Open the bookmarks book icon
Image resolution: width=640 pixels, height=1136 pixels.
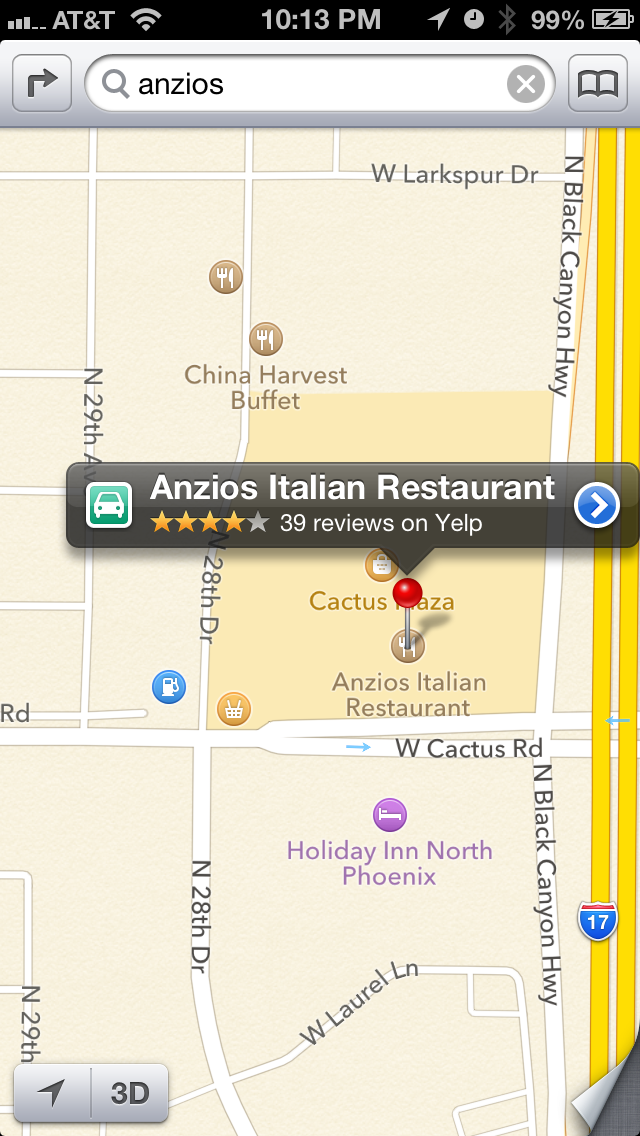tap(597, 84)
